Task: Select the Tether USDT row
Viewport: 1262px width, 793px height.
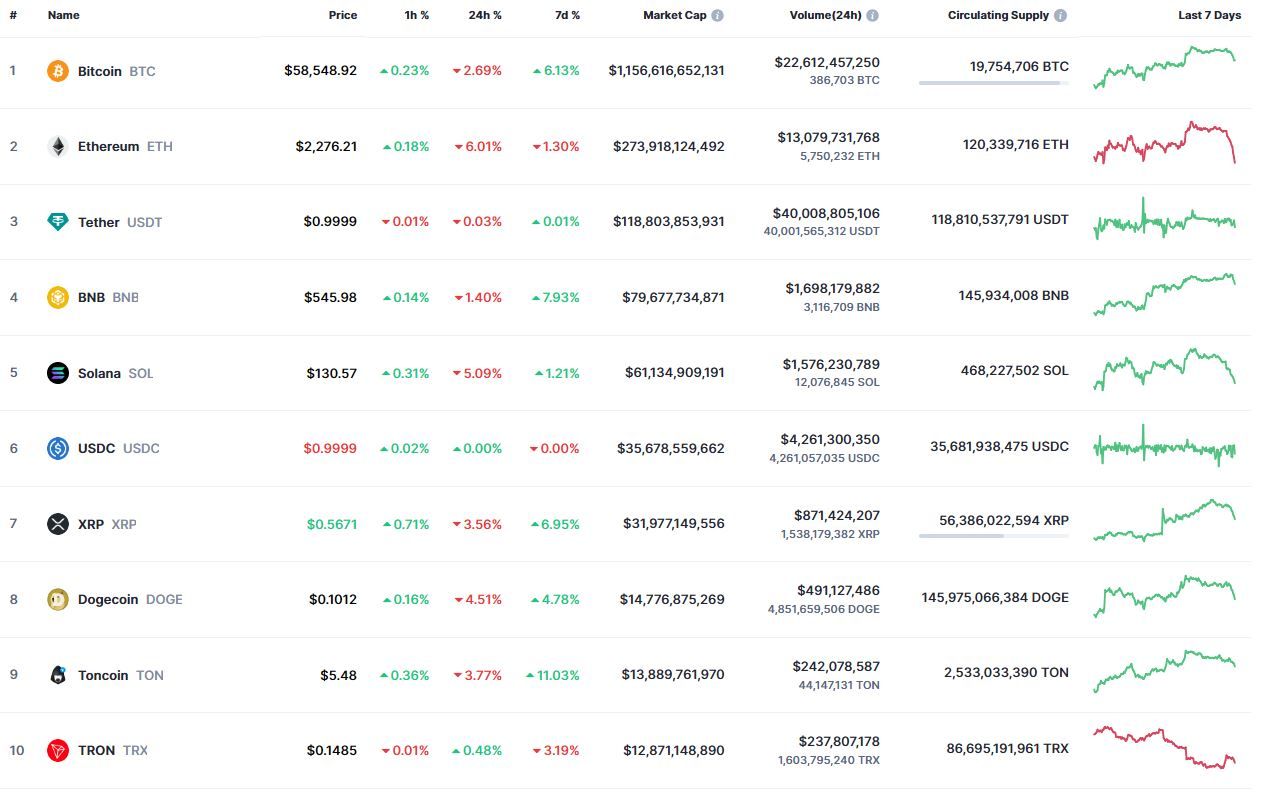Action: (x=98, y=222)
